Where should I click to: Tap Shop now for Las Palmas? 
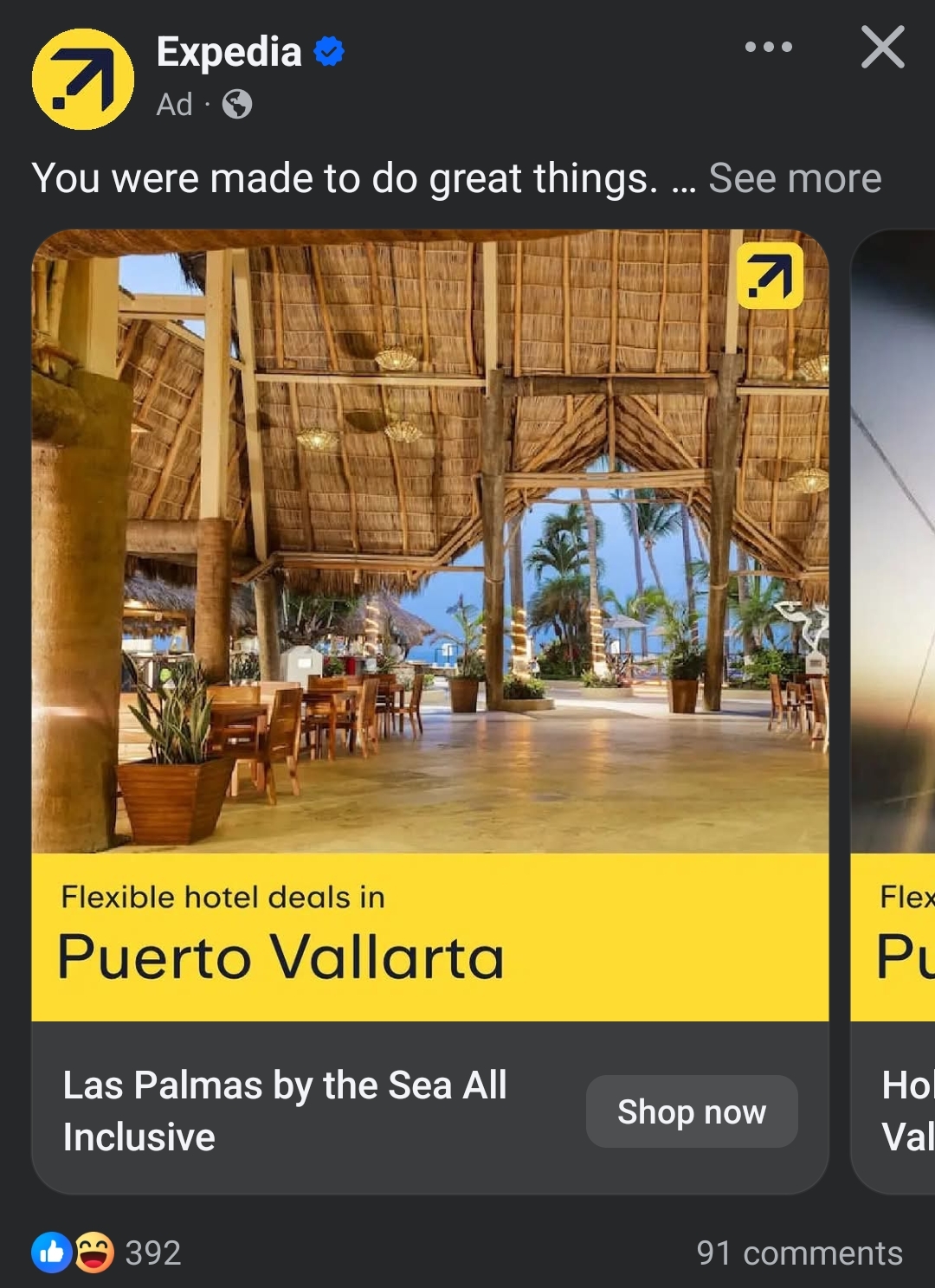(x=691, y=1111)
